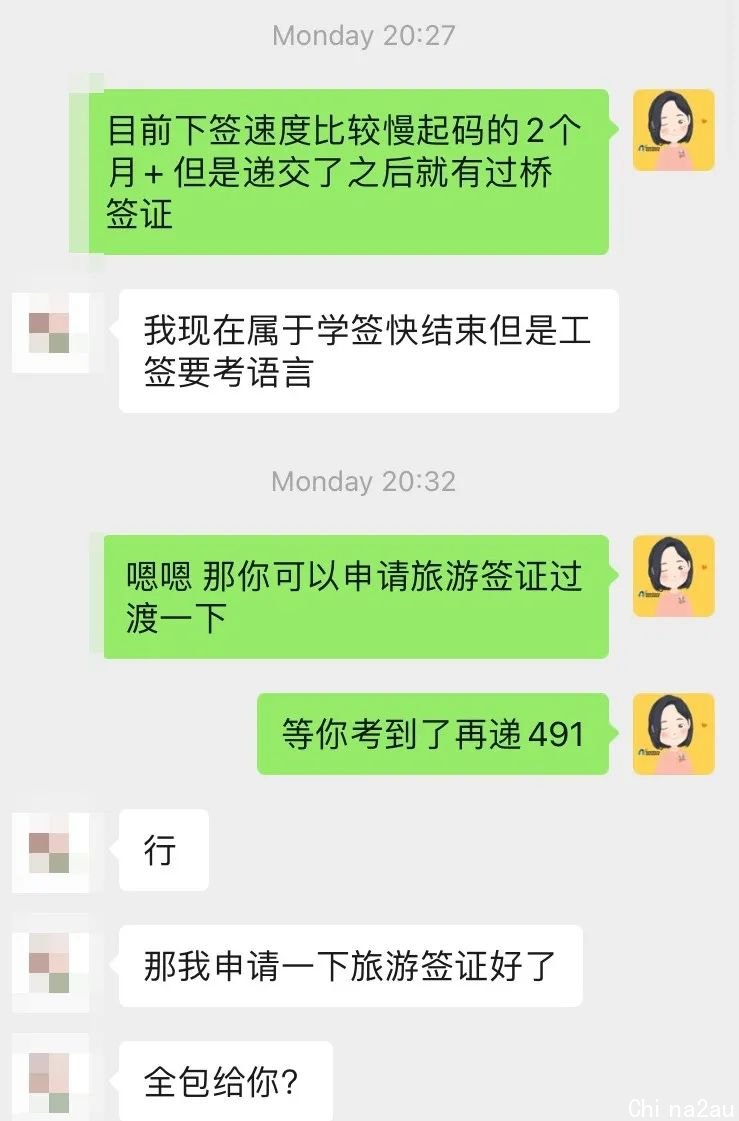Open contact avatar beside 全包给你? message
Screen dimensions: 739x1121
tap(50, 1082)
